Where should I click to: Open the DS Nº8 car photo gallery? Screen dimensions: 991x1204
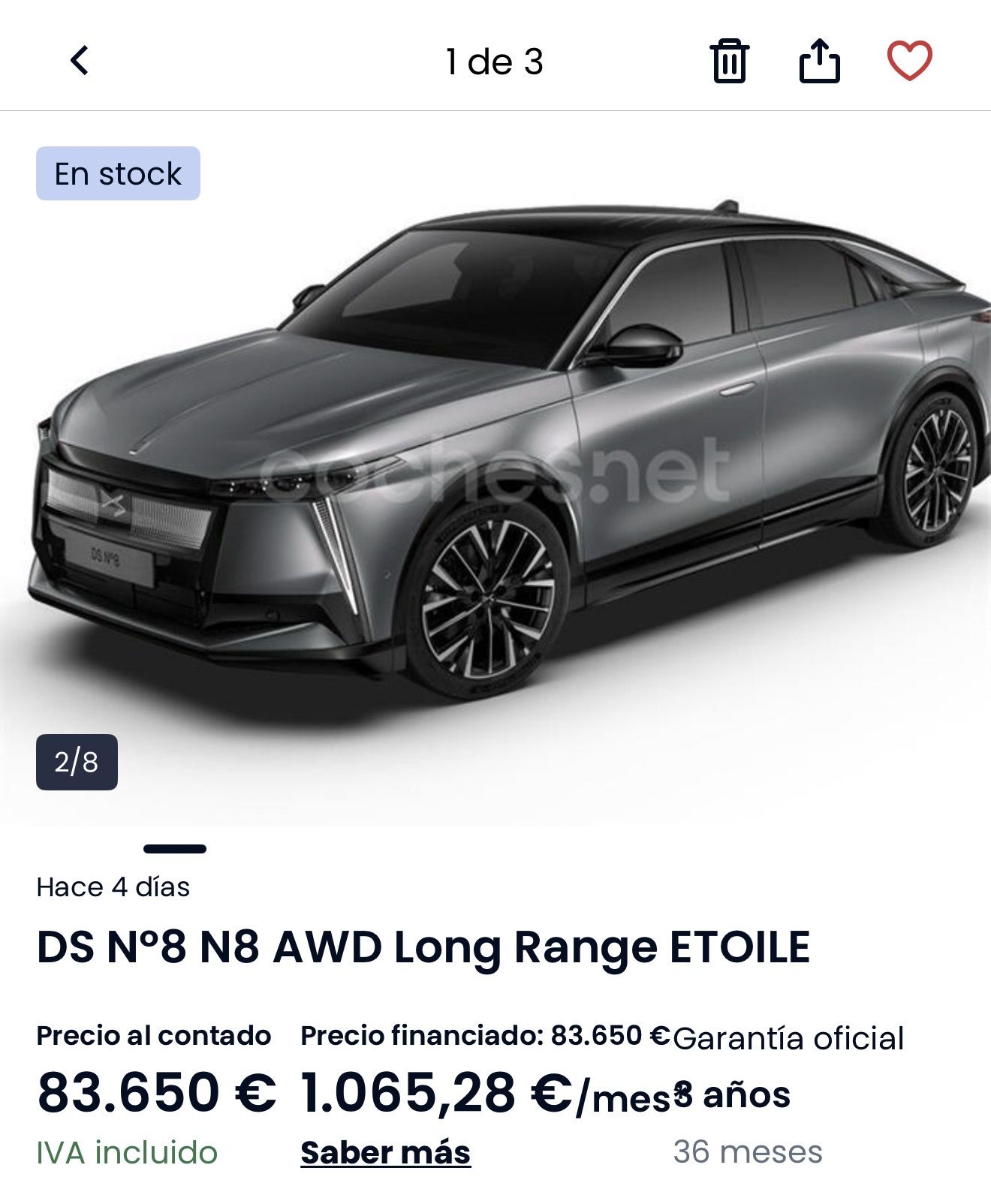point(495,465)
